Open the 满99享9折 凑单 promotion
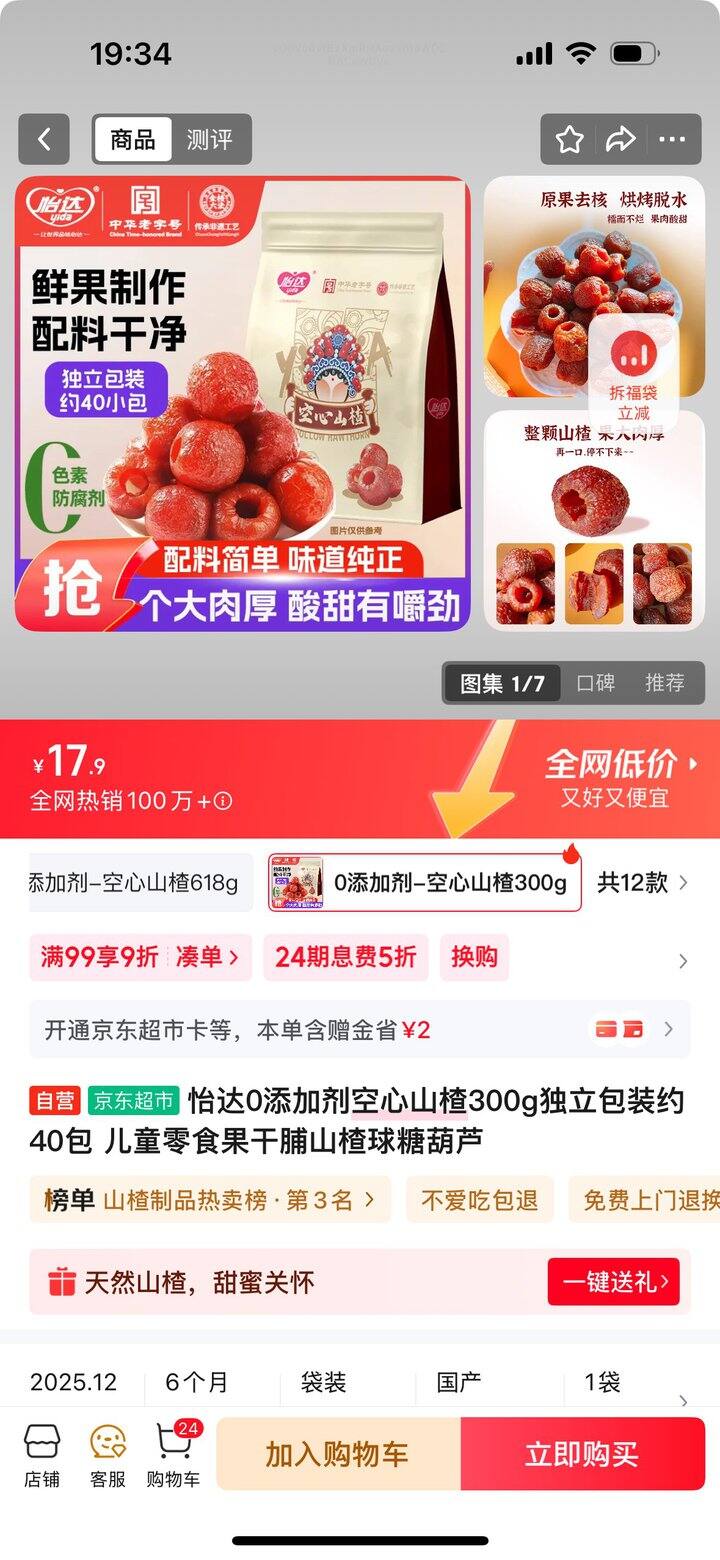 coord(140,957)
